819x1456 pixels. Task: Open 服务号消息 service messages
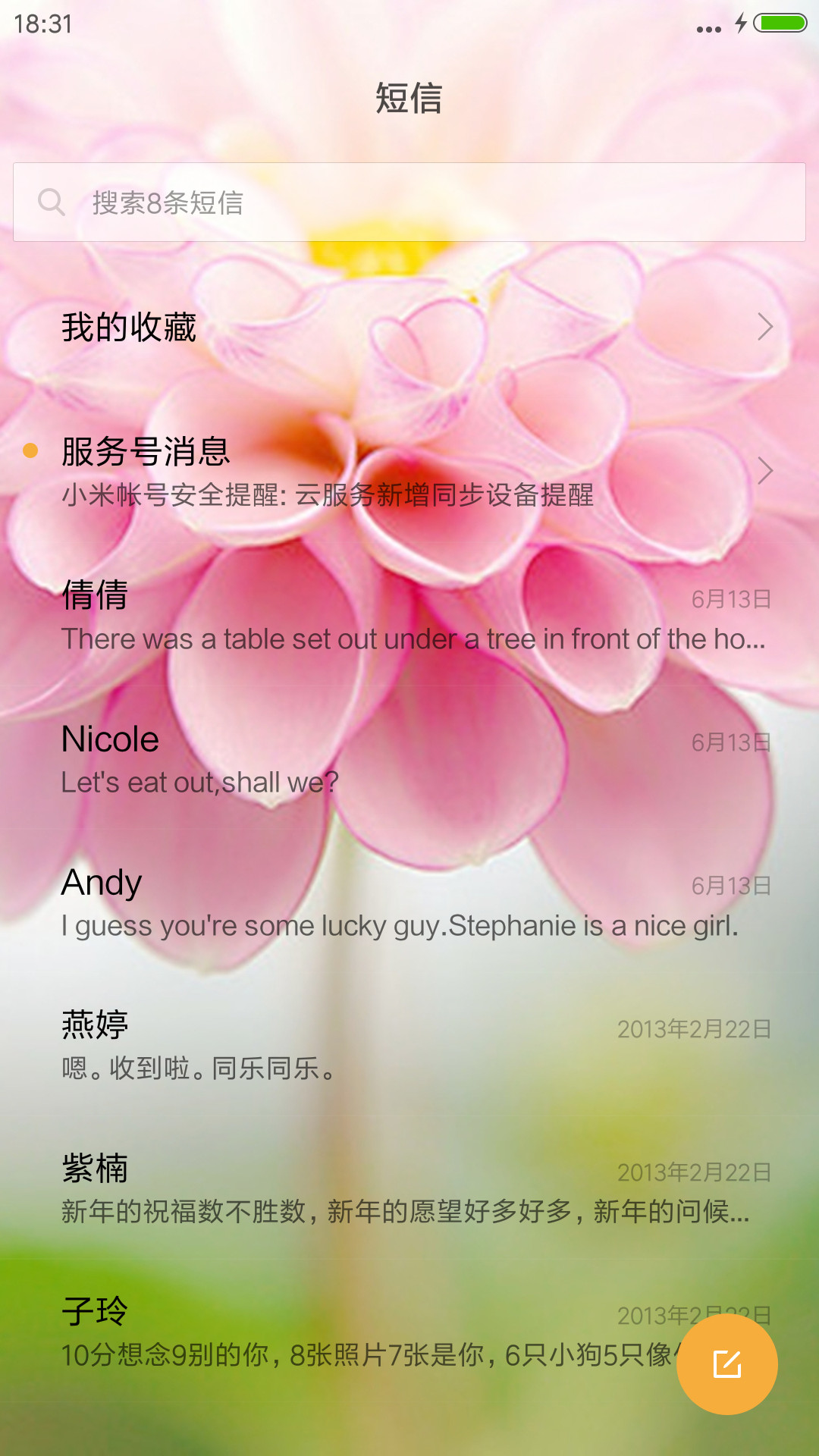click(409, 471)
